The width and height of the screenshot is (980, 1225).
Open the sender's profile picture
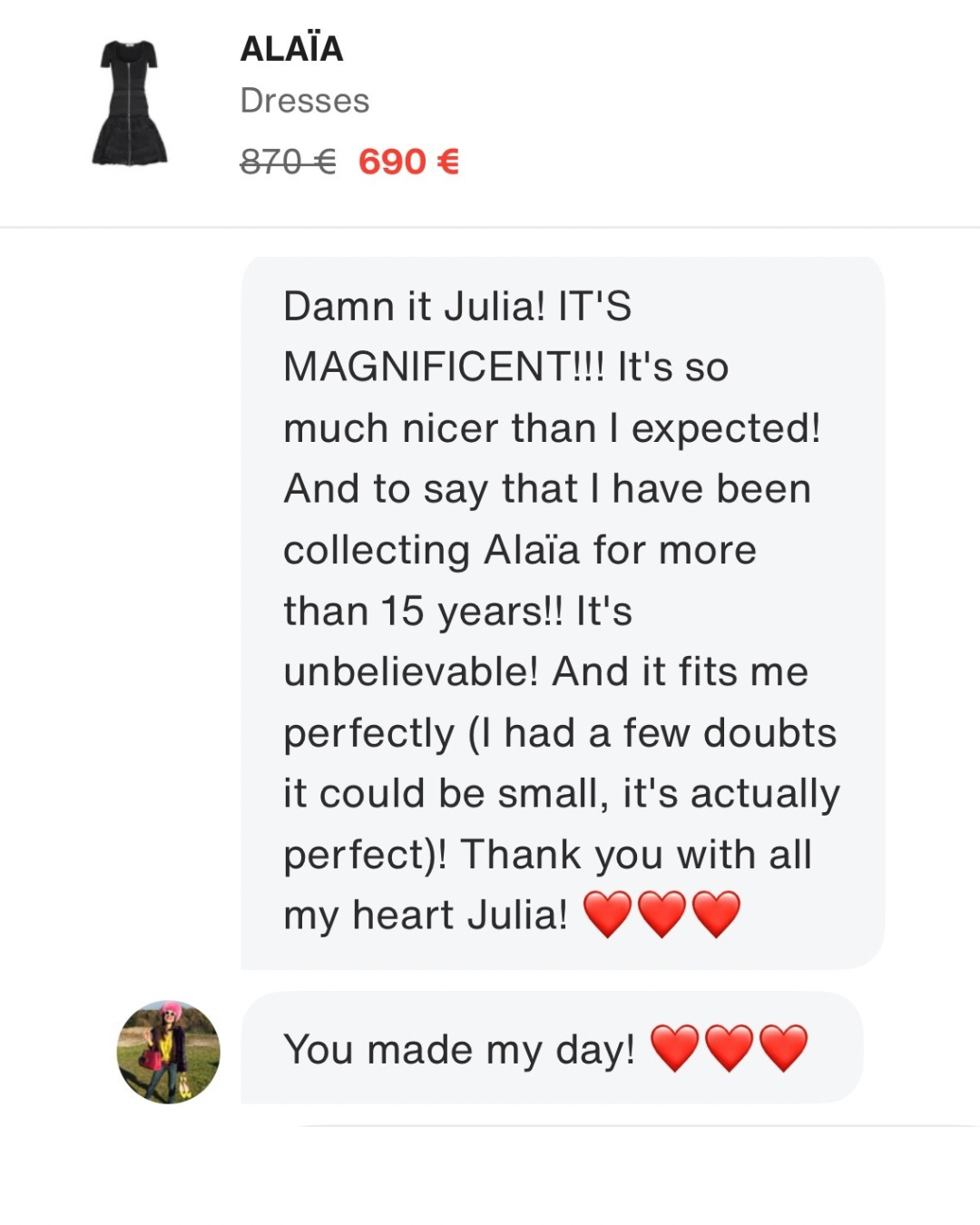click(x=168, y=1053)
